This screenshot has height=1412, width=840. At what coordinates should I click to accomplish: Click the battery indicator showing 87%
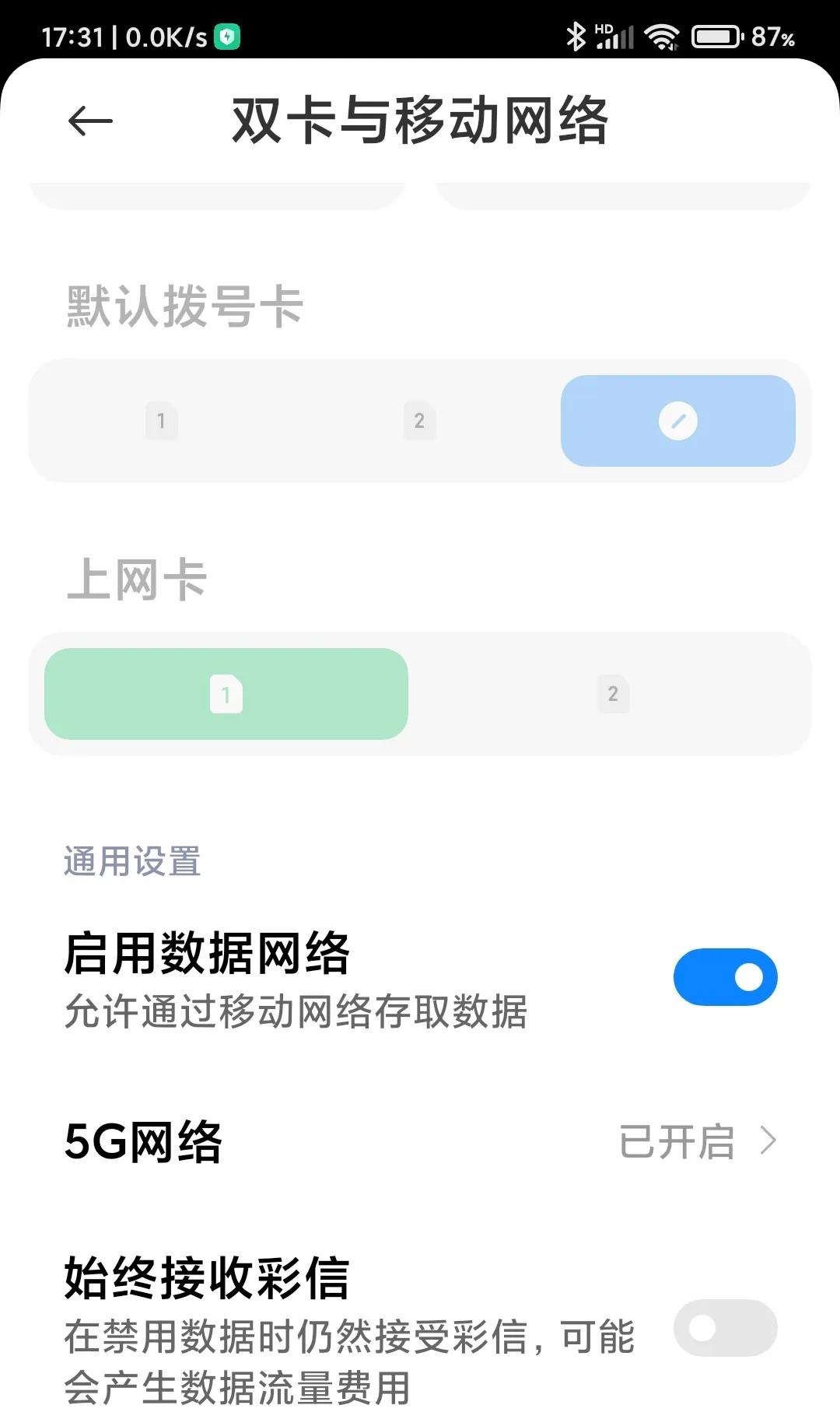pos(714,35)
